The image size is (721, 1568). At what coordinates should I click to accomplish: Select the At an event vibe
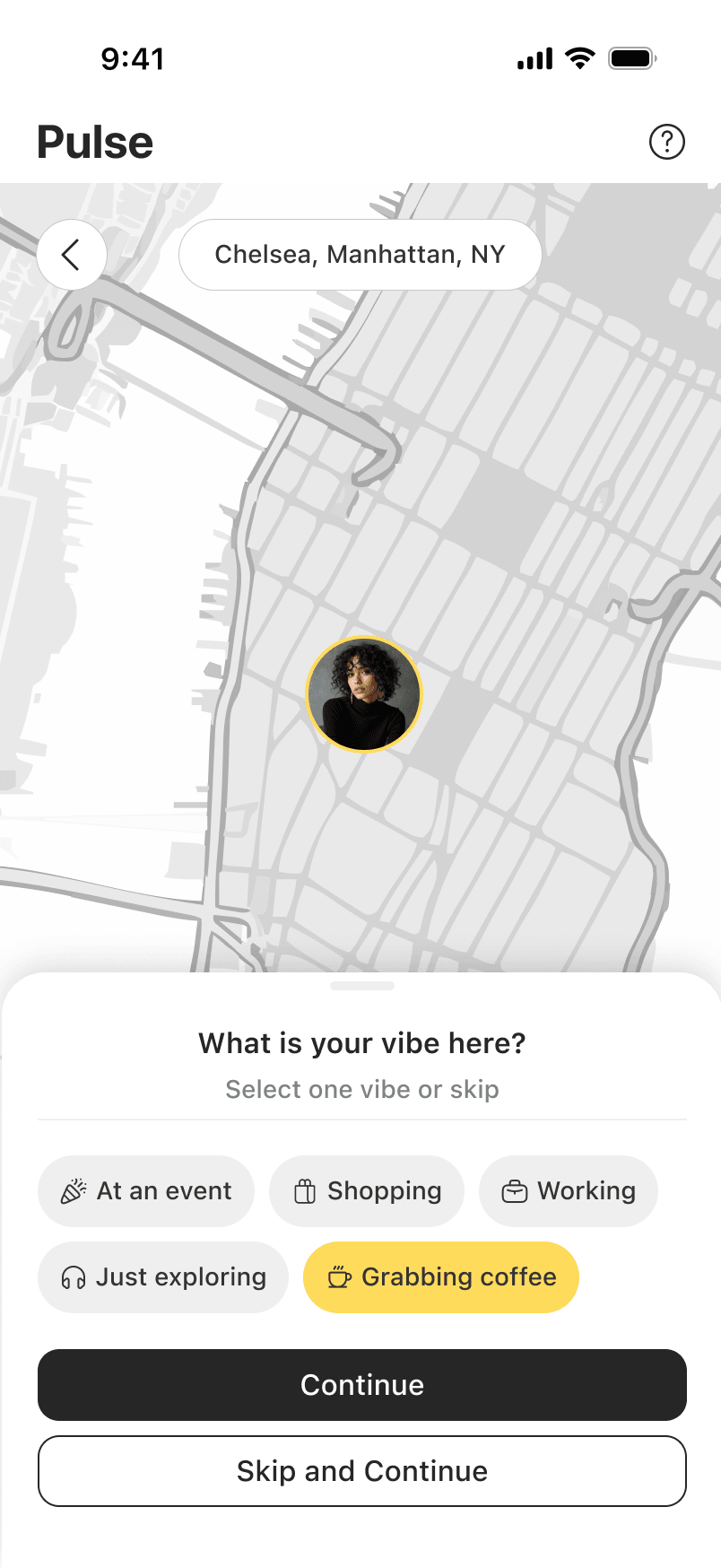tap(146, 1191)
